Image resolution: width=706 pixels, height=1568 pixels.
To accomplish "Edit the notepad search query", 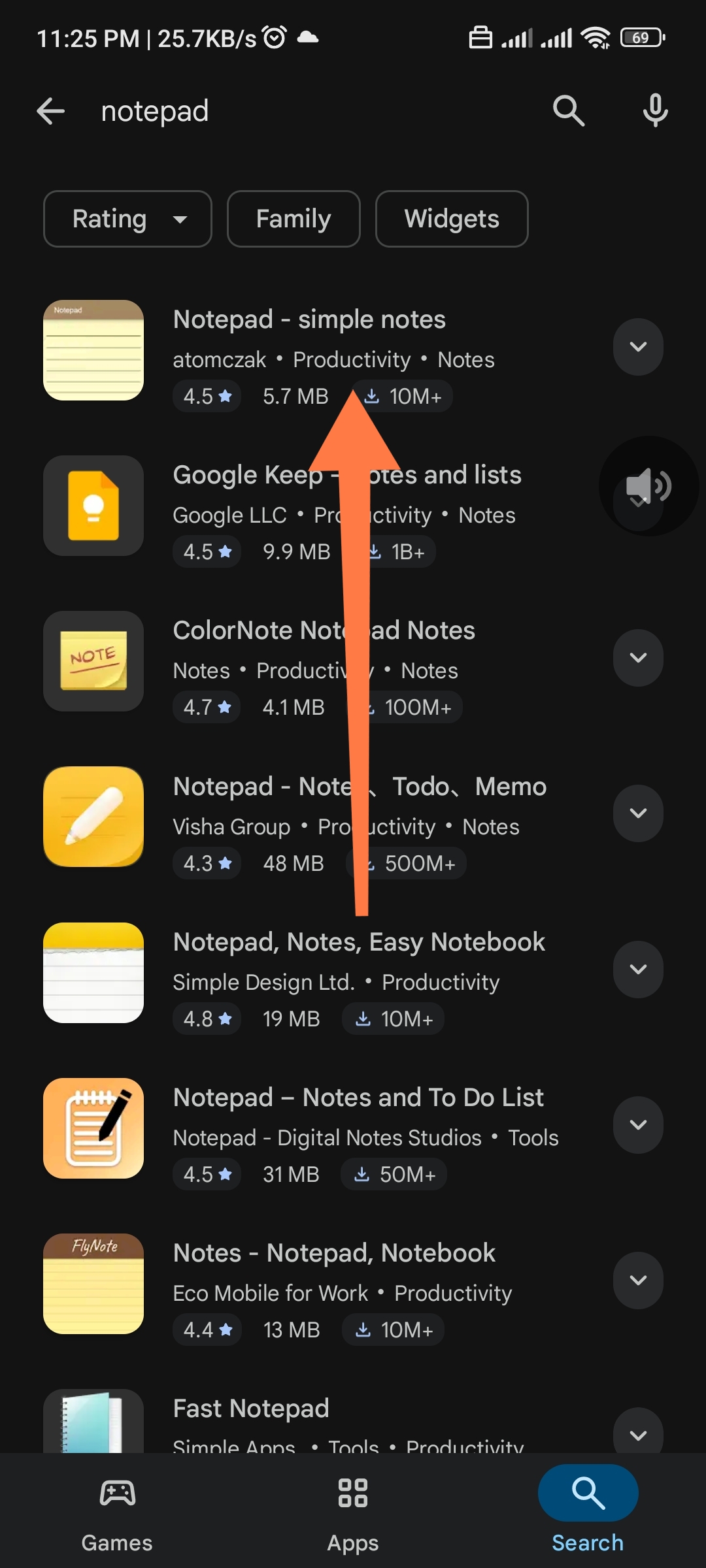I will [x=294, y=111].
